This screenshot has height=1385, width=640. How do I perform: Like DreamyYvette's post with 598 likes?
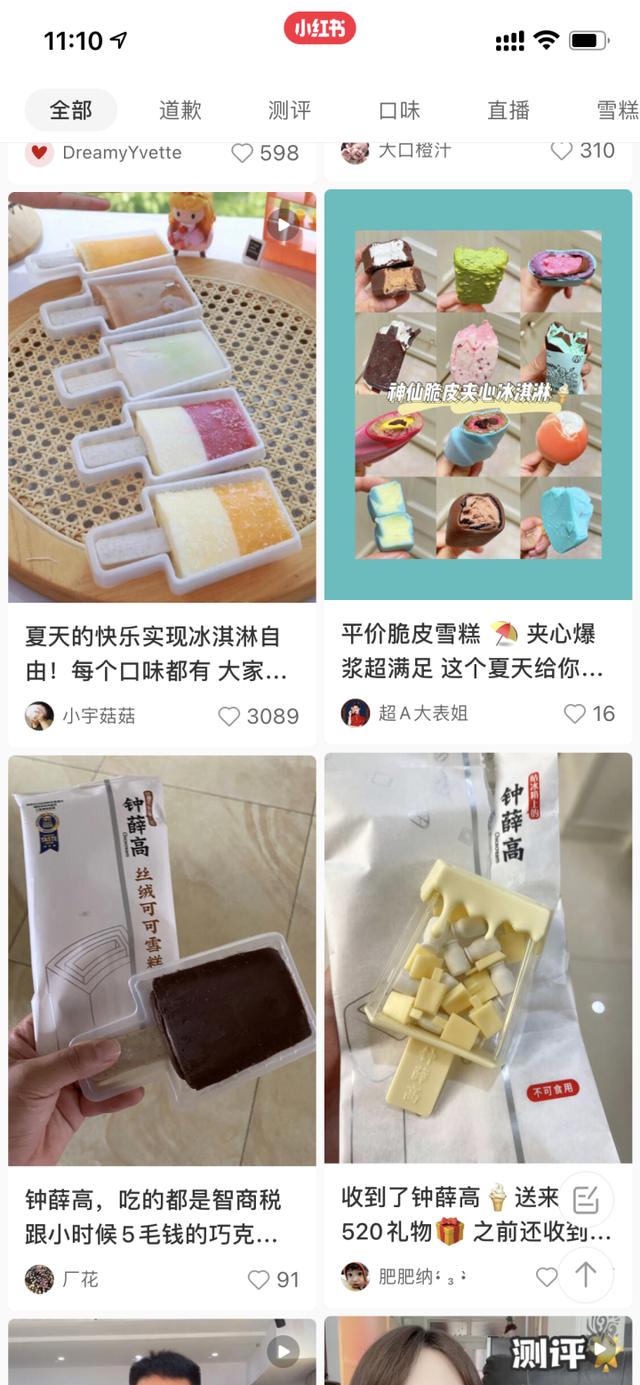242,153
